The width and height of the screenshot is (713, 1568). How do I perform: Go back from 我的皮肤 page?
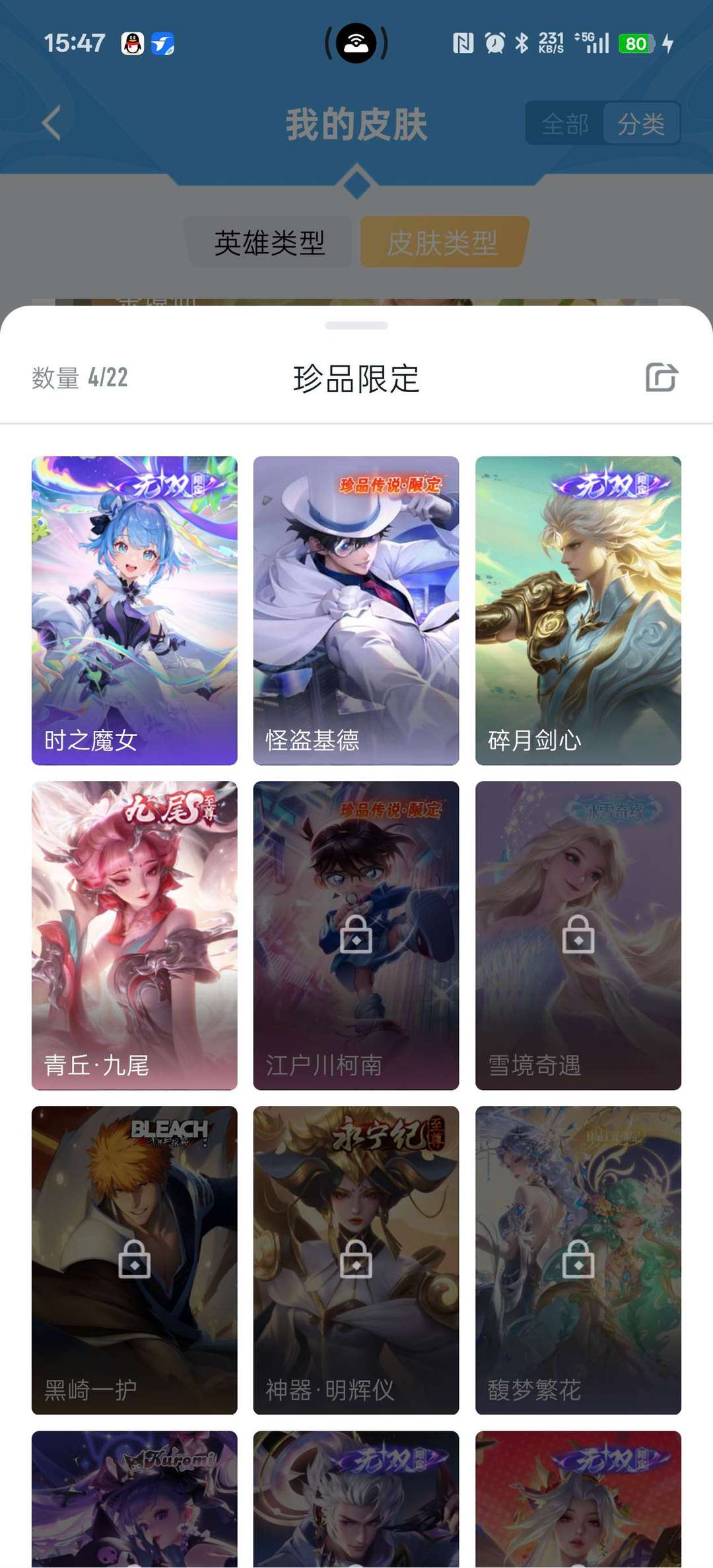click(x=51, y=123)
